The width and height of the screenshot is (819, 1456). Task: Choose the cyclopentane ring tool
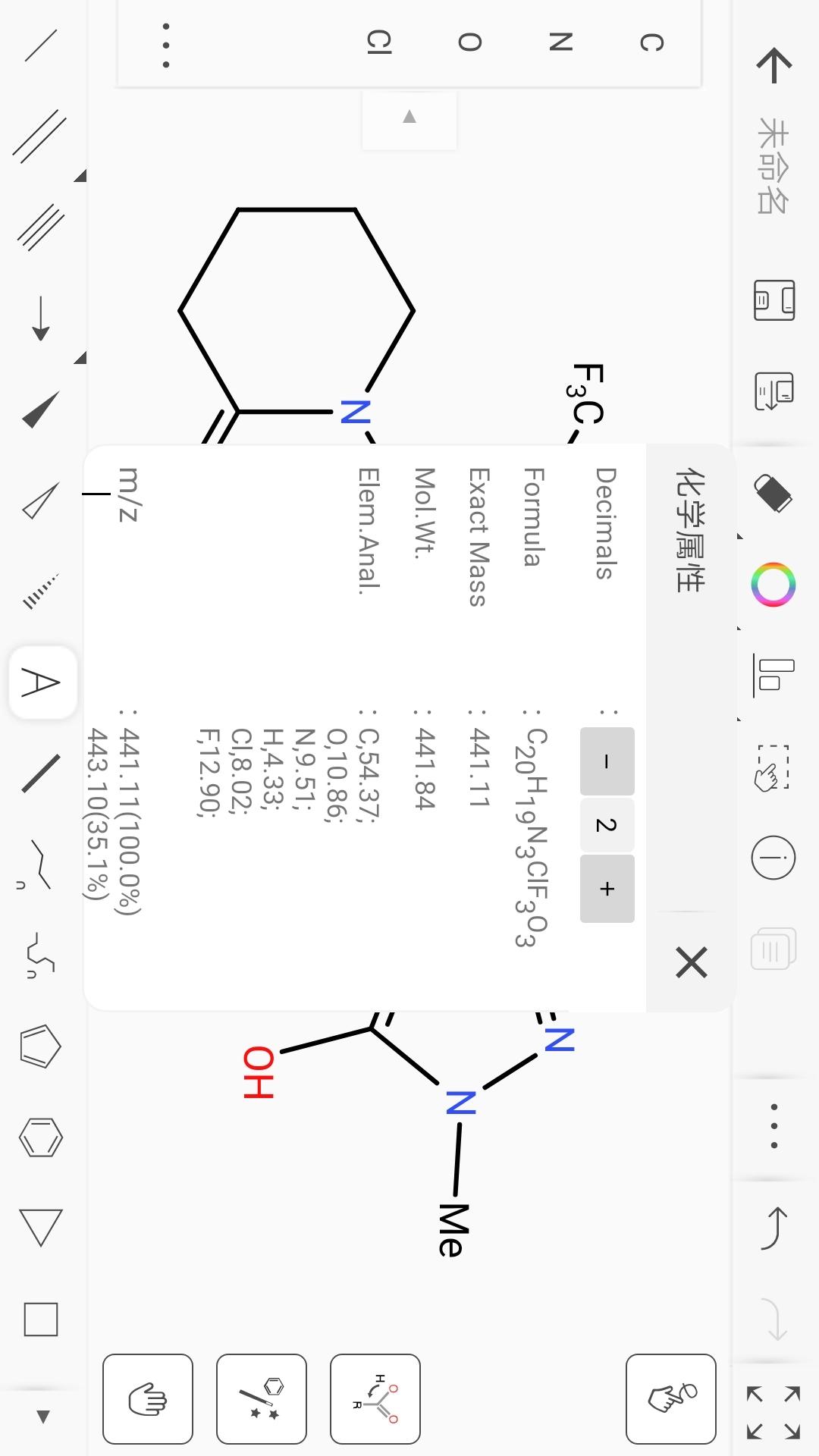click(39, 1046)
